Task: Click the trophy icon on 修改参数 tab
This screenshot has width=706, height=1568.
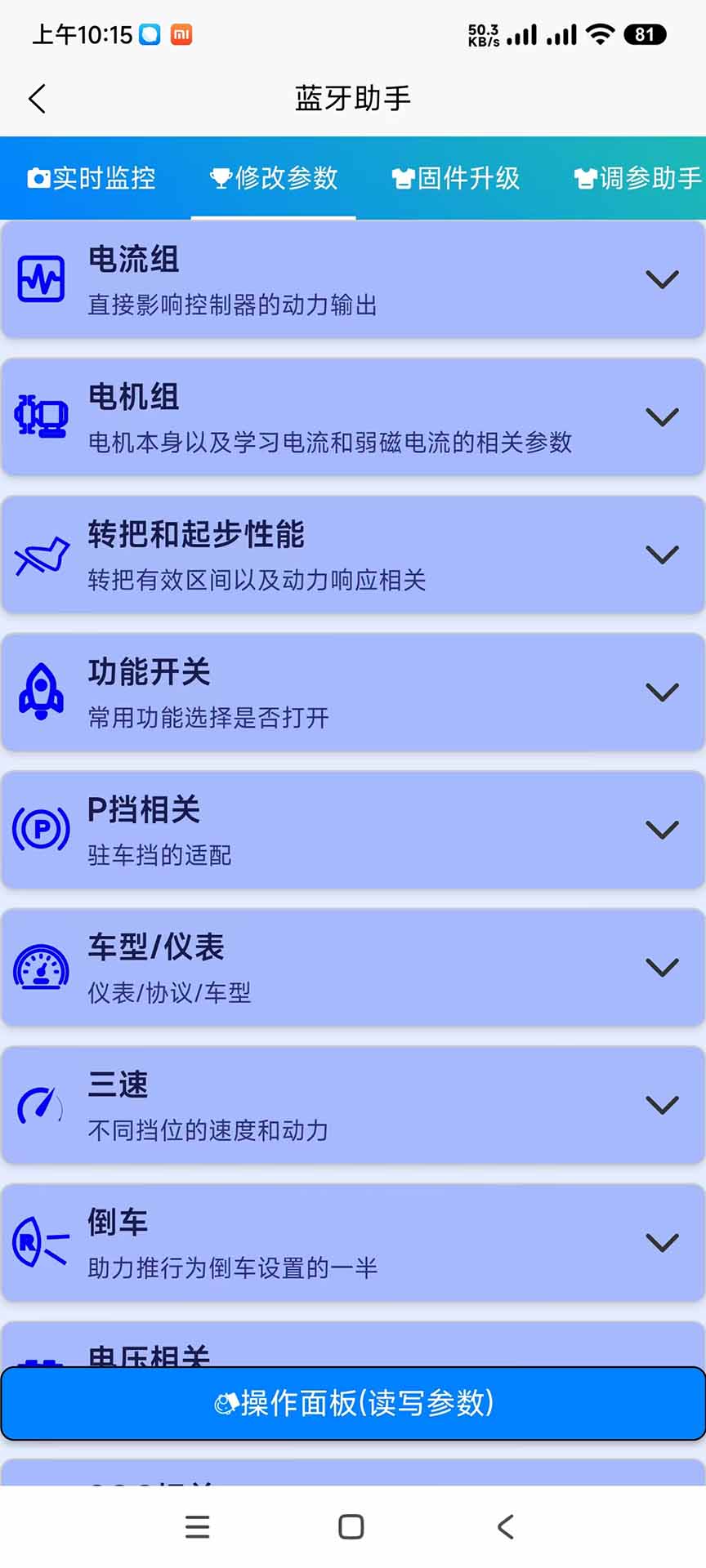Action: point(222,178)
